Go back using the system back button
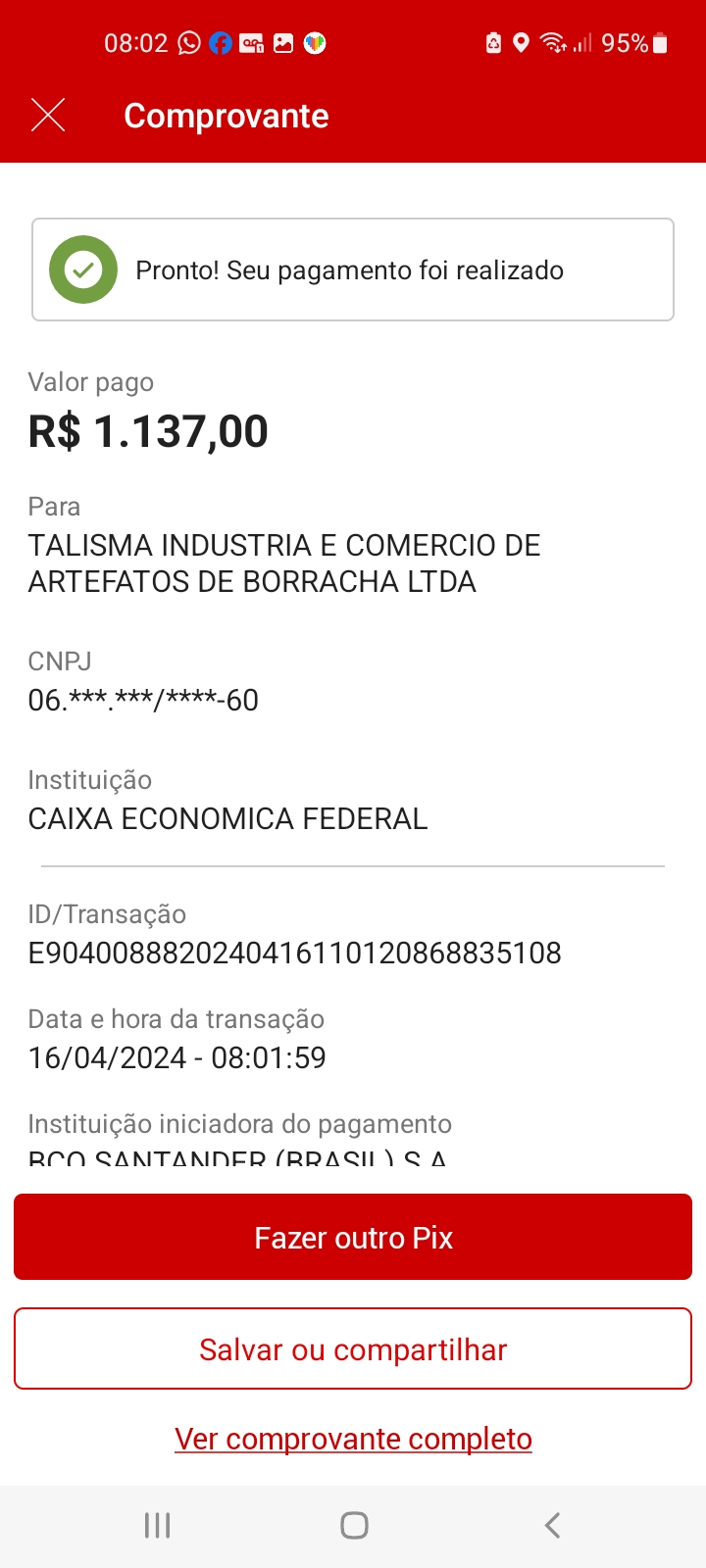This screenshot has width=706, height=1568. [552, 1525]
